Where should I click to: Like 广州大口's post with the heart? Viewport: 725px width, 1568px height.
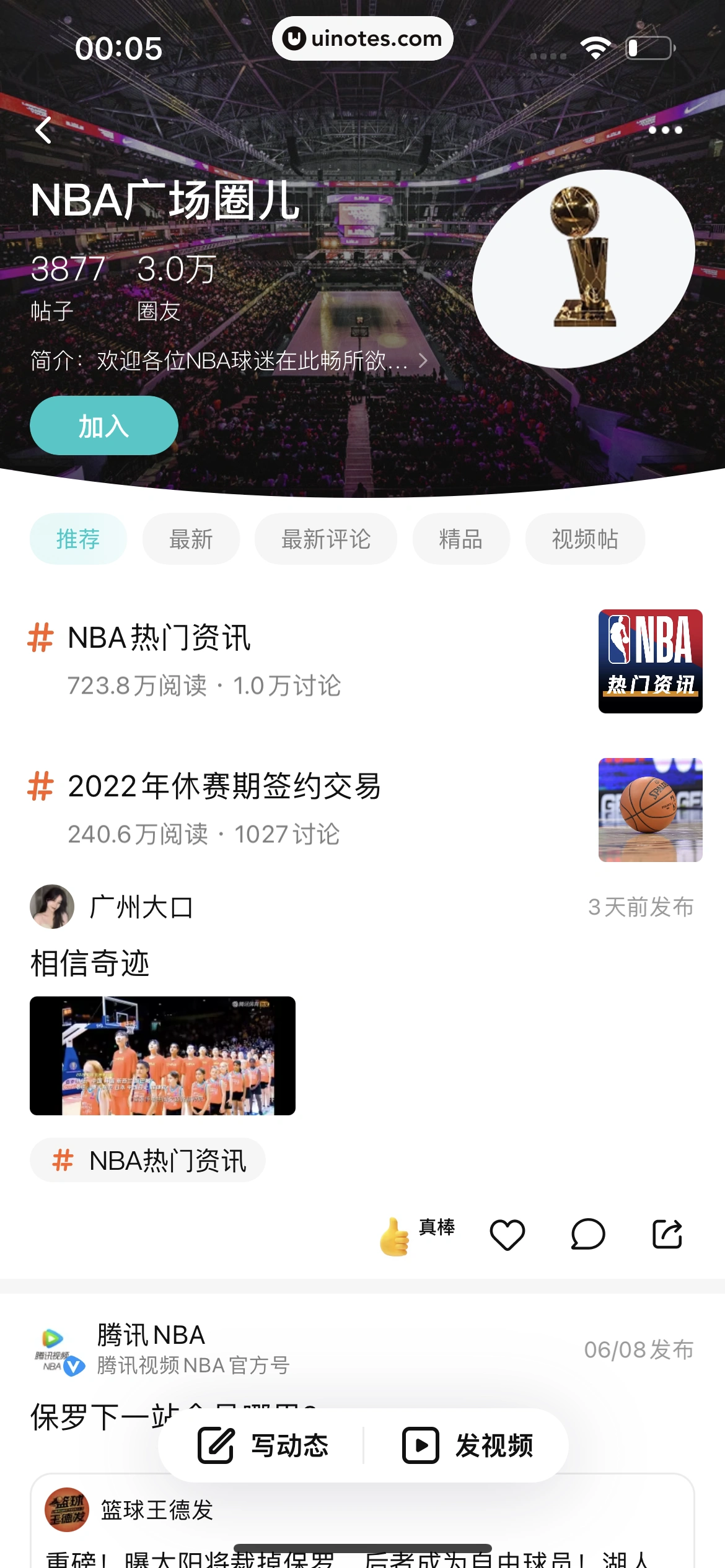[507, 1234]
